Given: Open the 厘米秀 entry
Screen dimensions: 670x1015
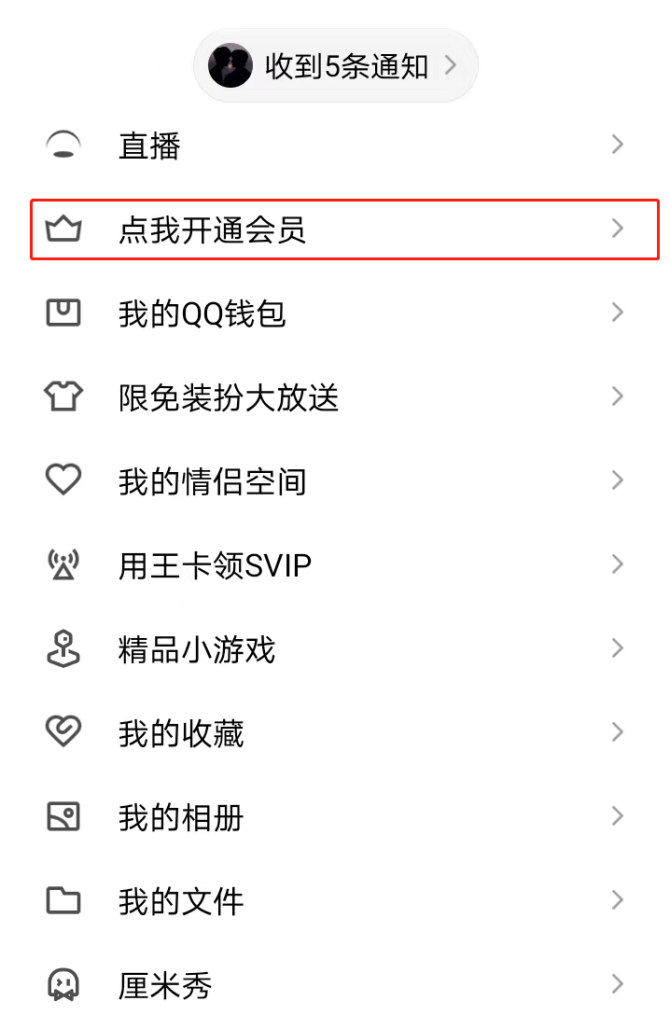Looking at the screenshot, I should [335, 985].
